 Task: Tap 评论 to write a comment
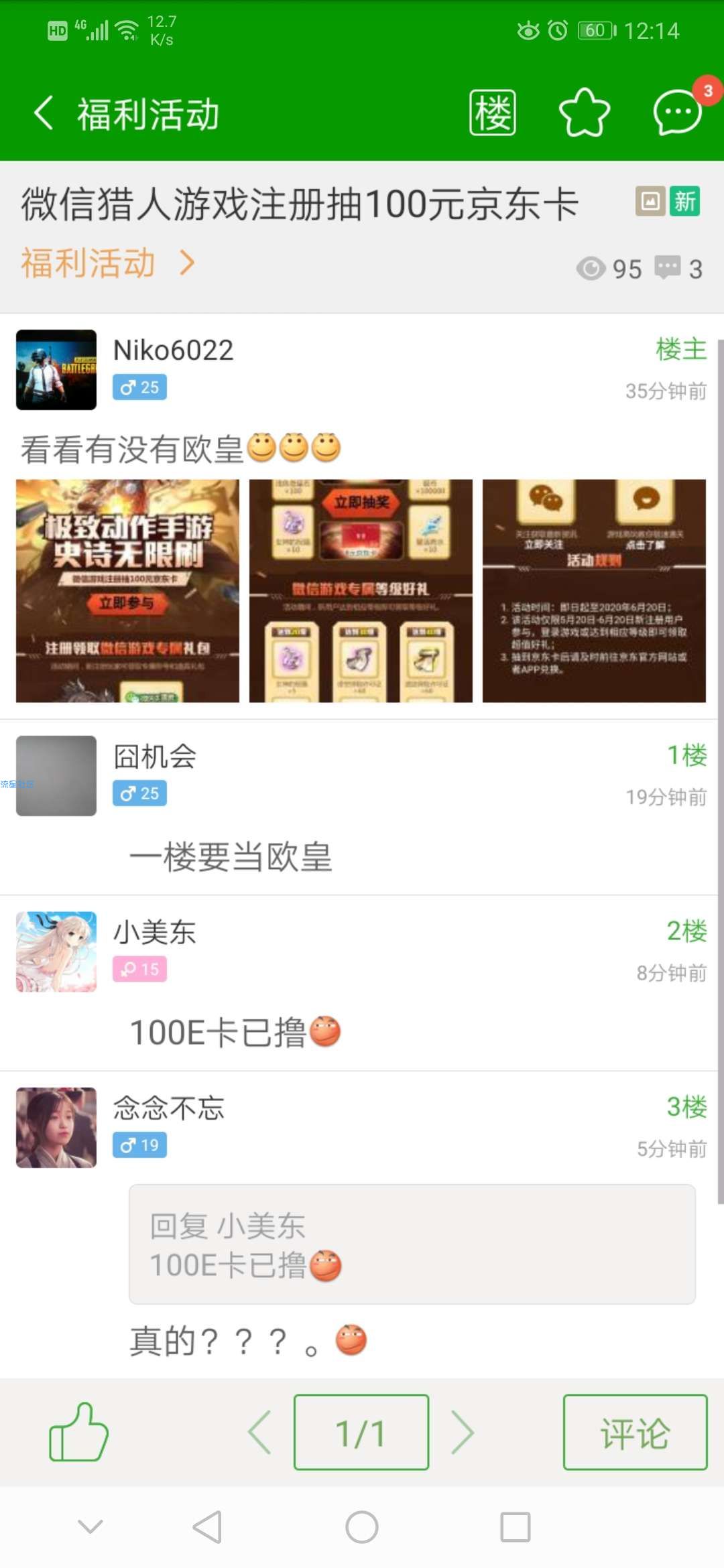(x=635, y=1432)
